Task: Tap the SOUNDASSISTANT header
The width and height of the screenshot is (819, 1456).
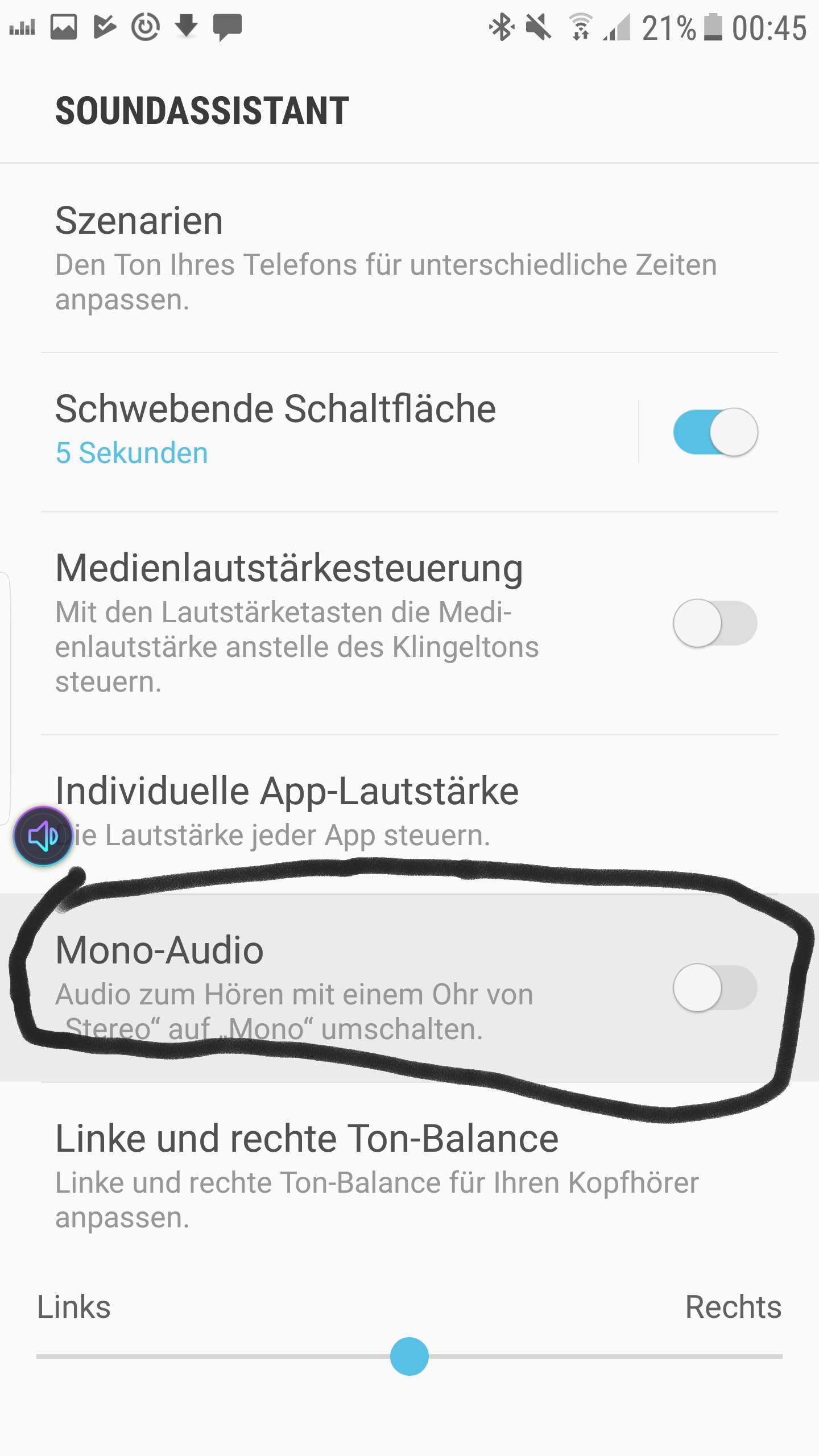Action: tap(201, 108)
